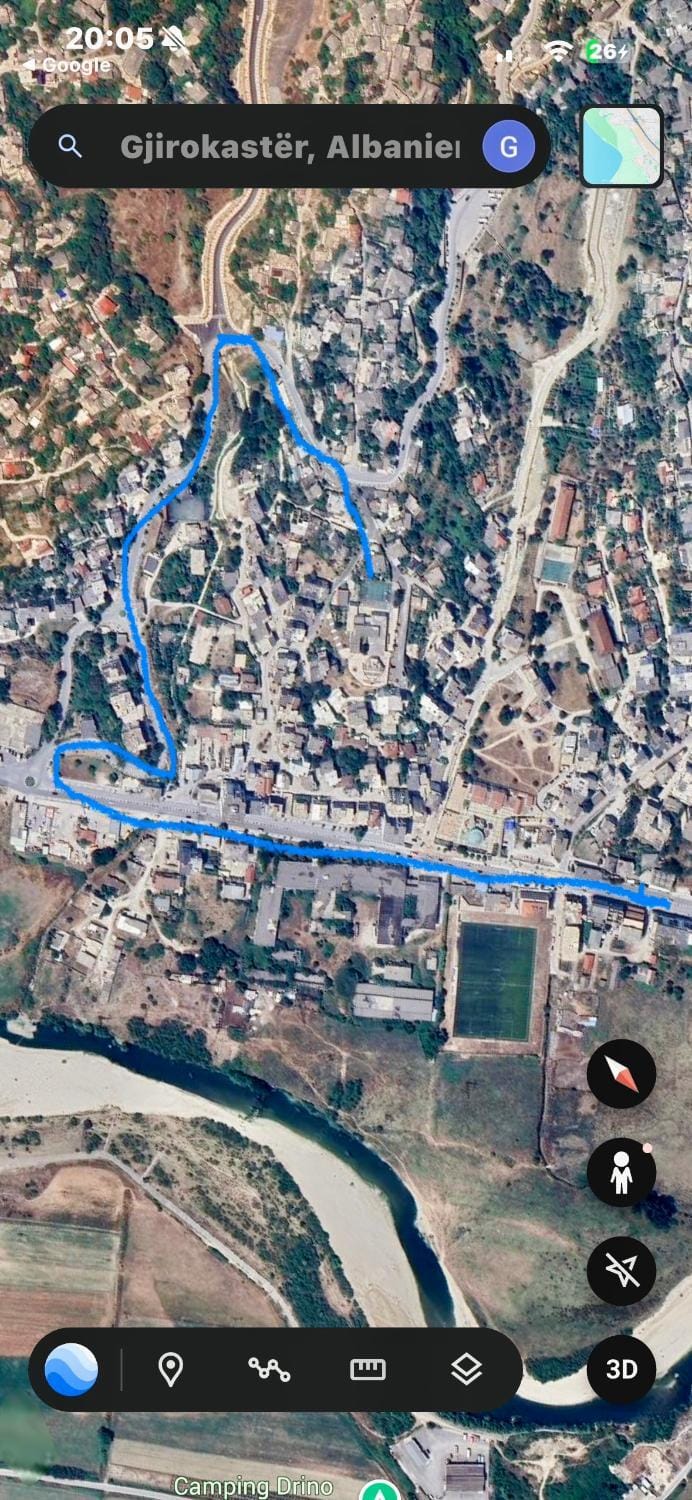
Task: Open the map layers menu
Action: tap(467, 1369)
